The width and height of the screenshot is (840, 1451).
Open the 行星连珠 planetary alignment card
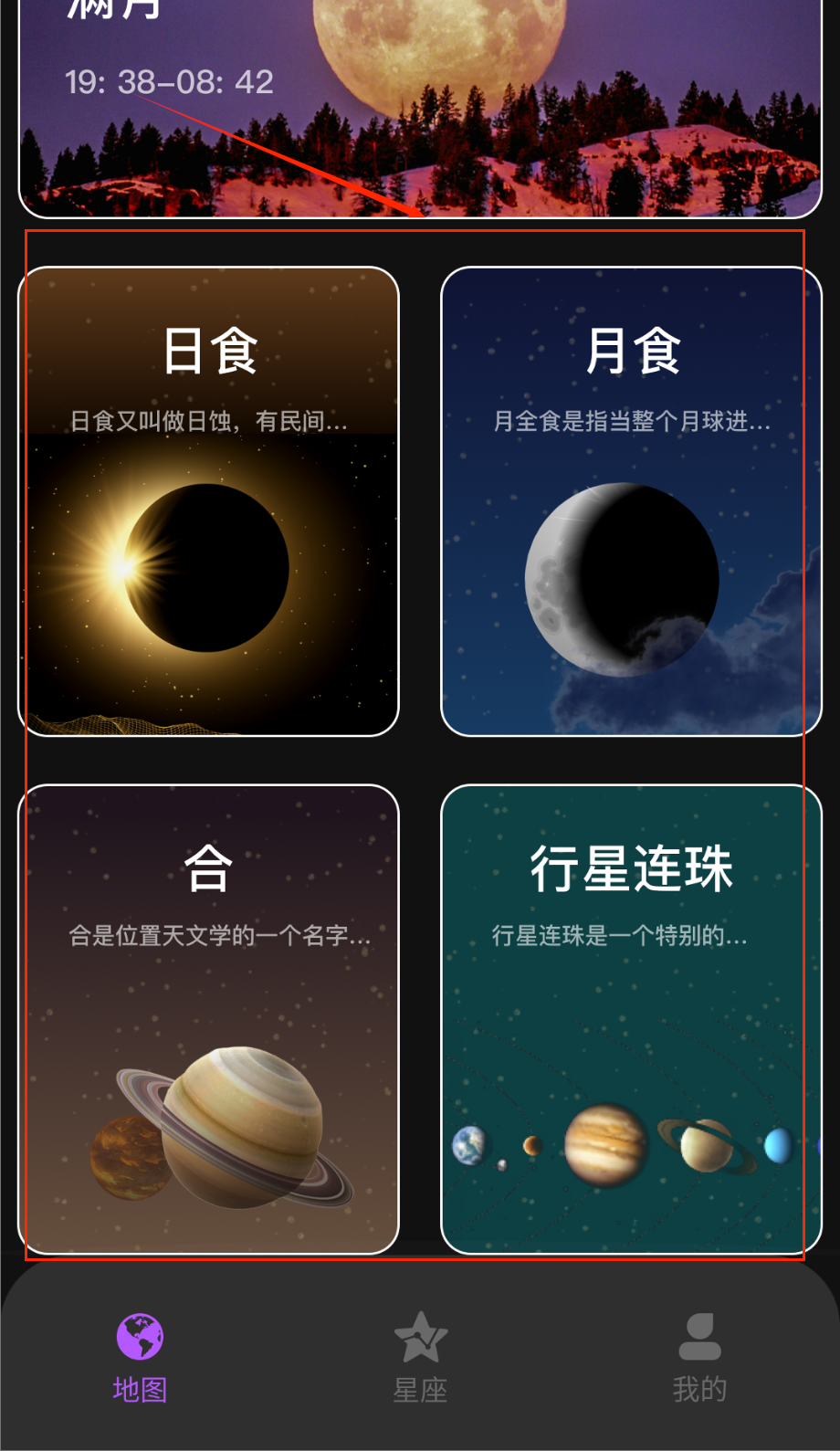[x=631, y=1018]
